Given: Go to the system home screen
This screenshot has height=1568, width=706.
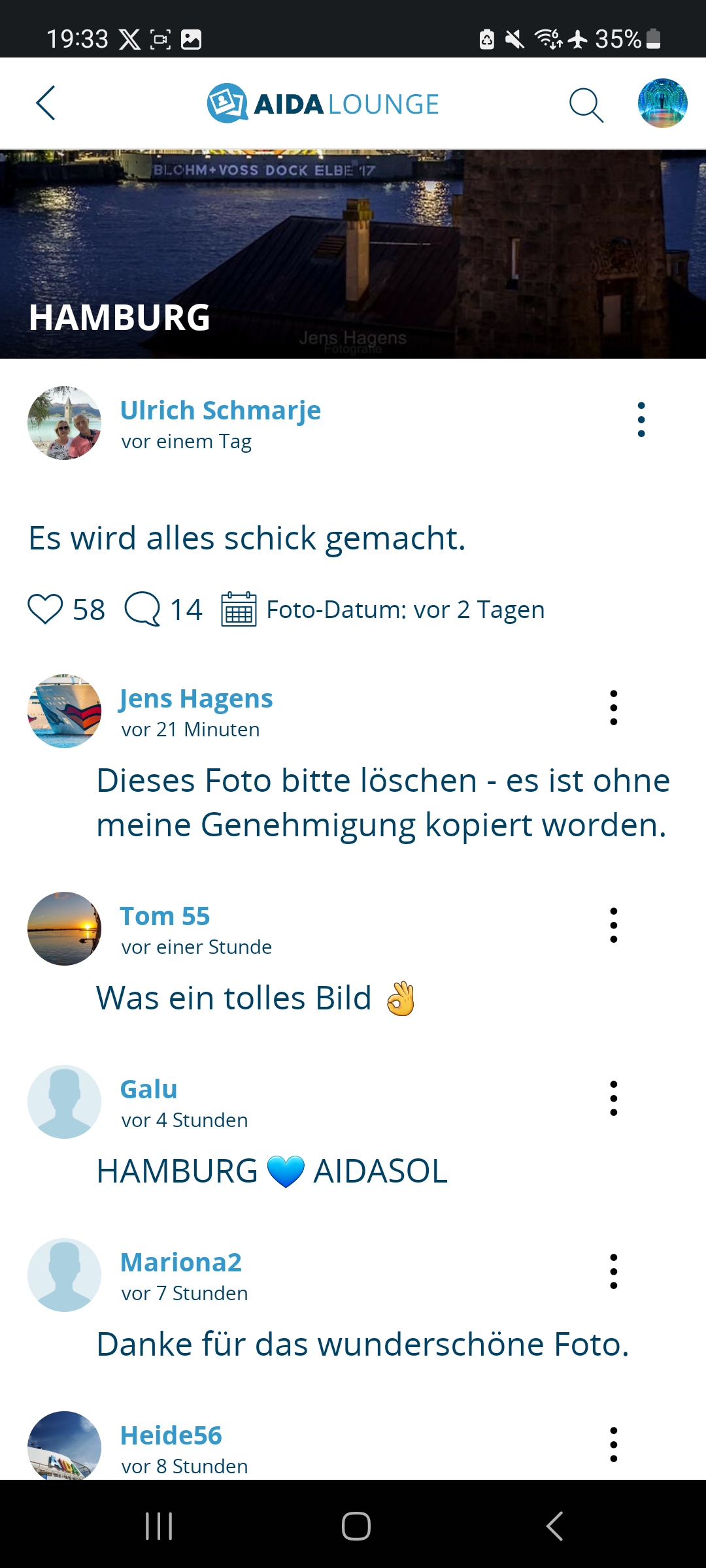Looking at the screenshot, I should coord(356,1526).
